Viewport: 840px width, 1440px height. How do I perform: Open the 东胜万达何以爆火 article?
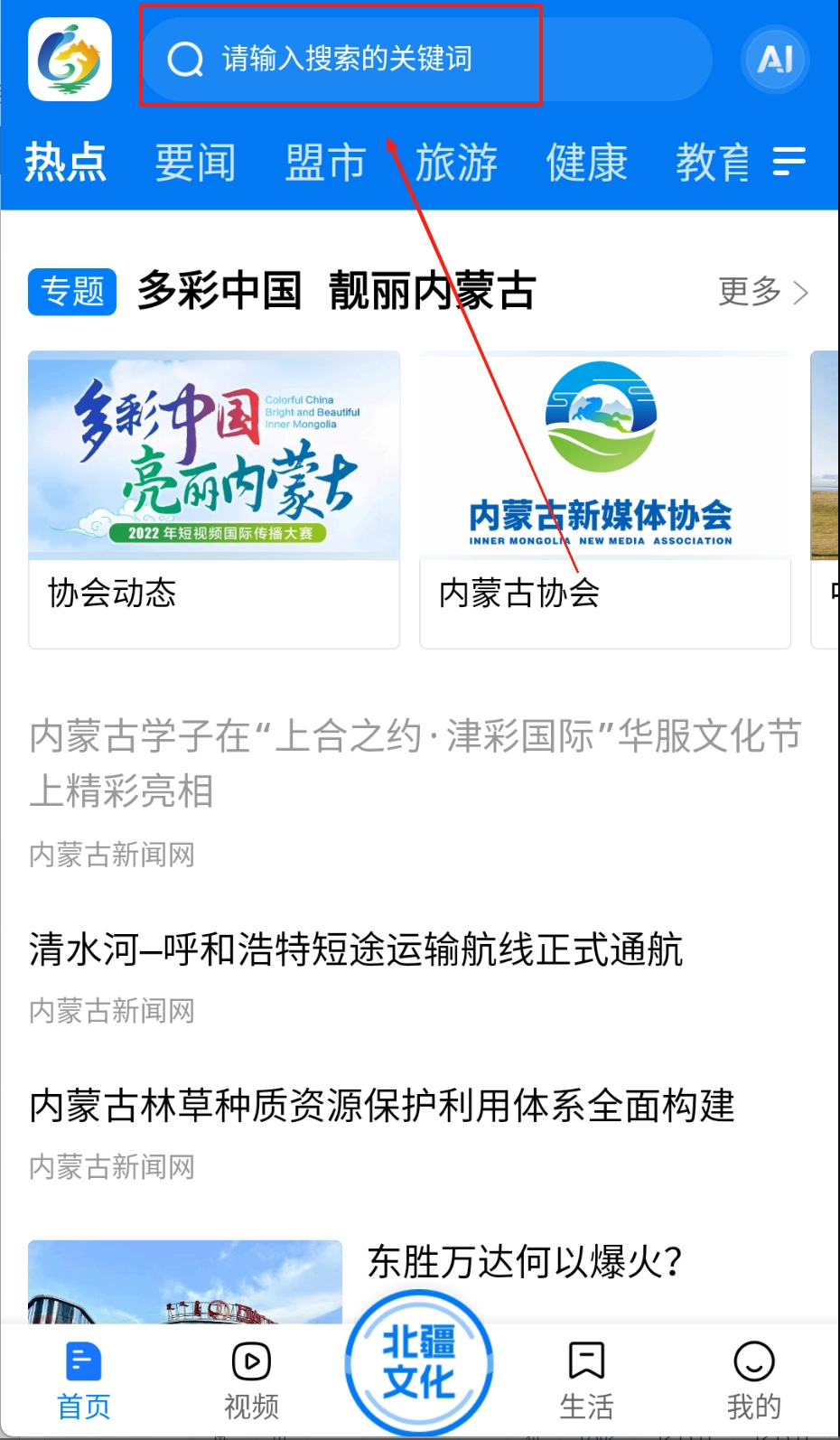[524, 1262]
